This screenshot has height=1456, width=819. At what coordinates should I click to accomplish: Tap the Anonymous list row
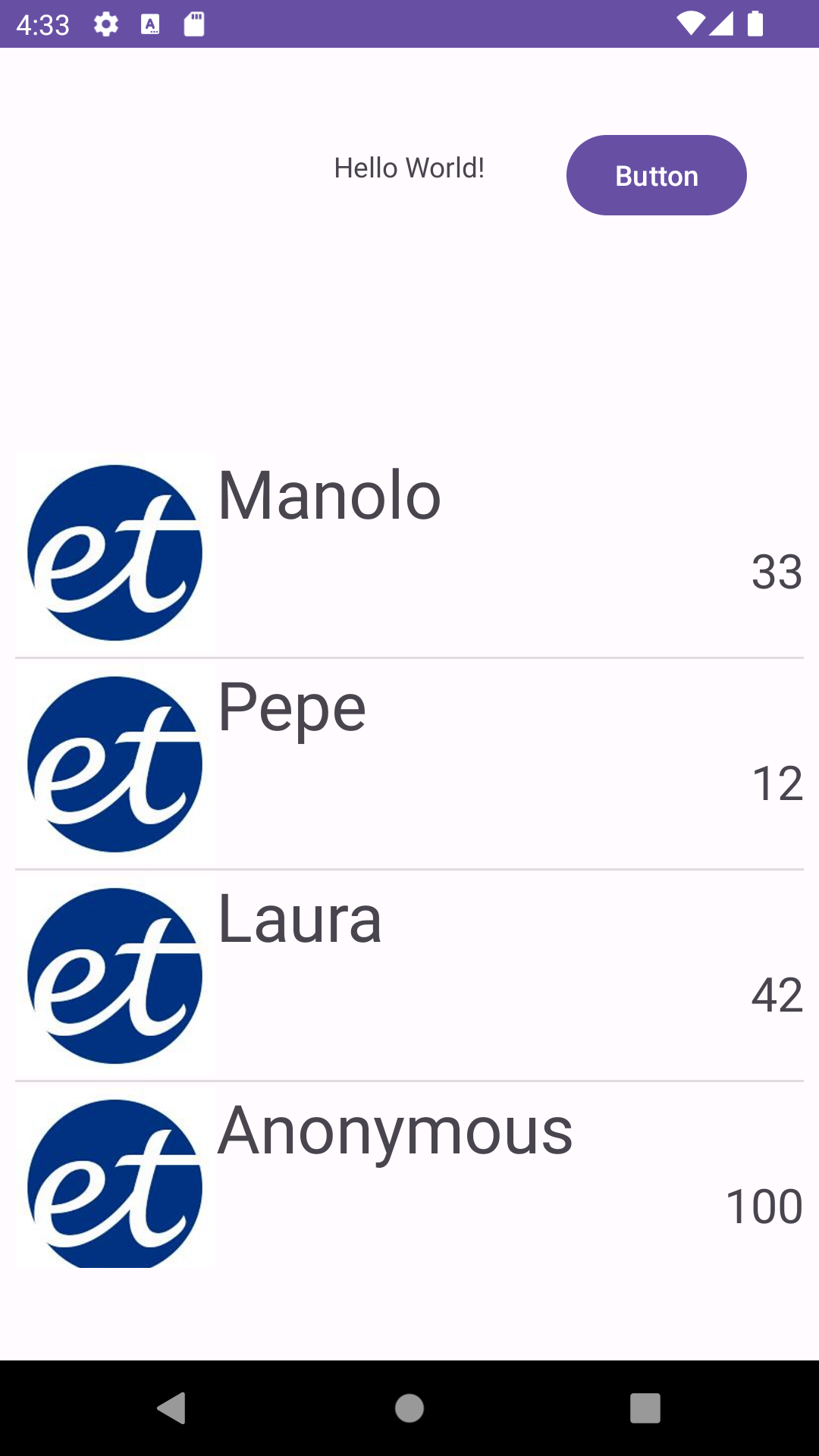click(x=409, y=1176)
